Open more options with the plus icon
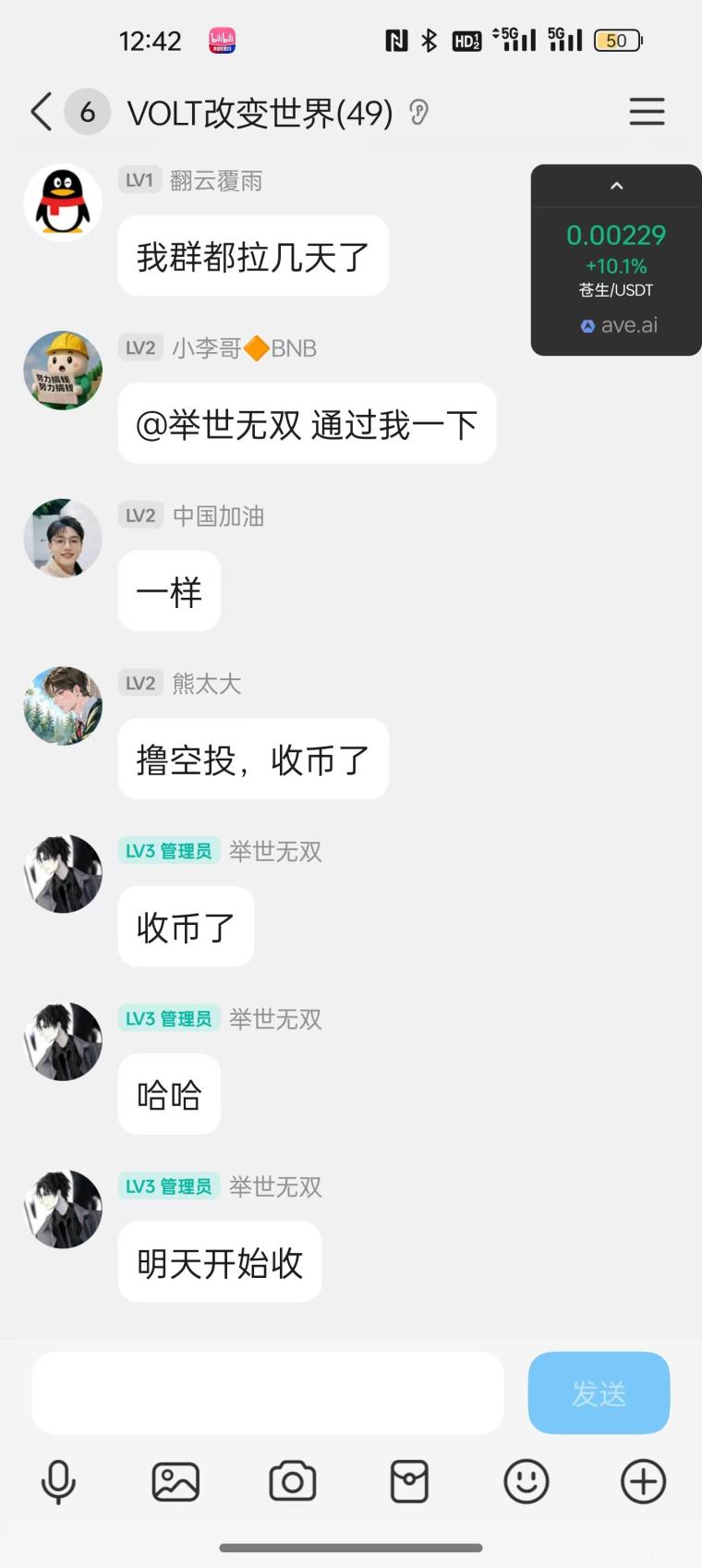 (x=643, y=1482)
